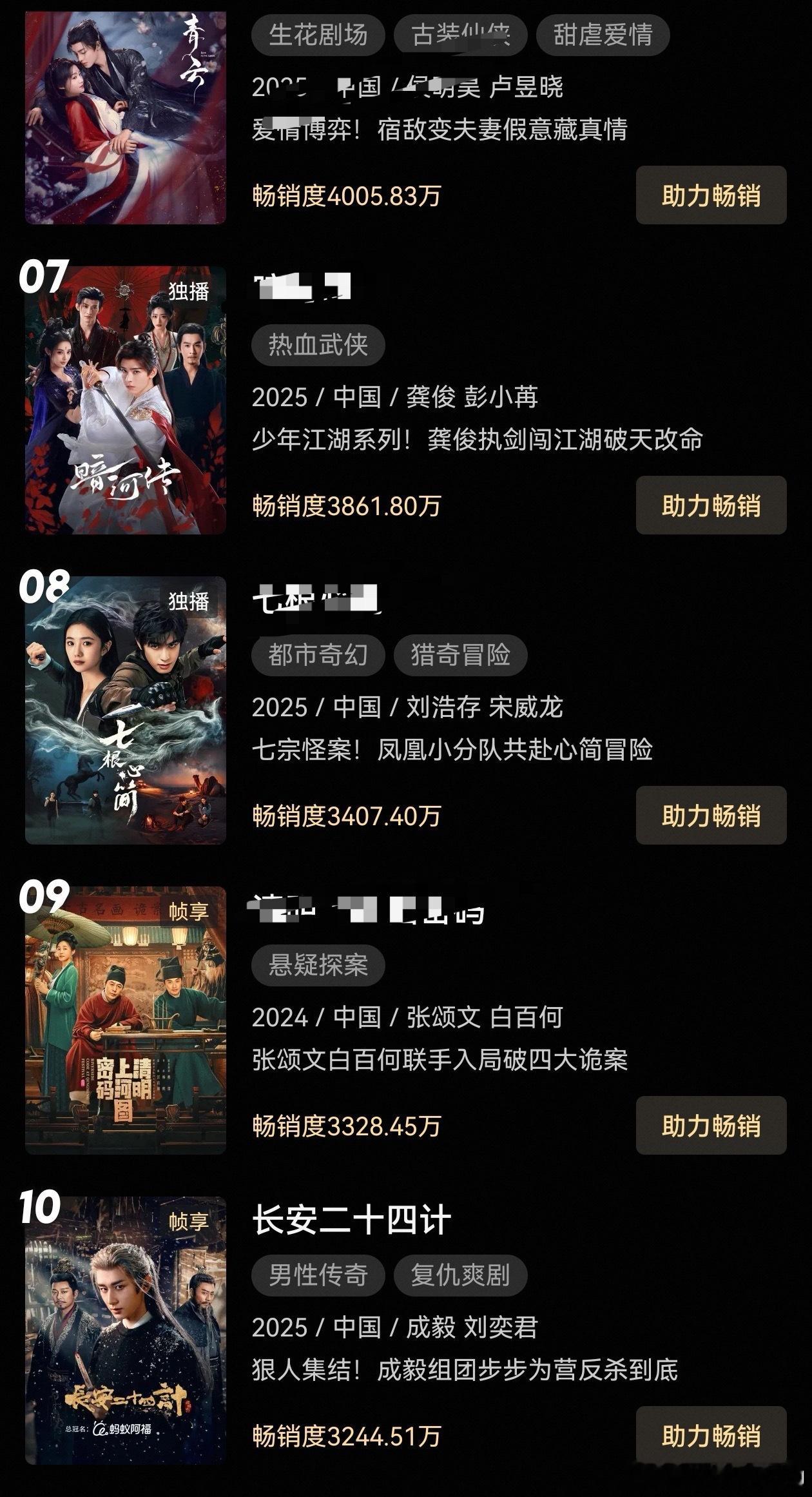Open the 都市奇幻 category tag

317,655
